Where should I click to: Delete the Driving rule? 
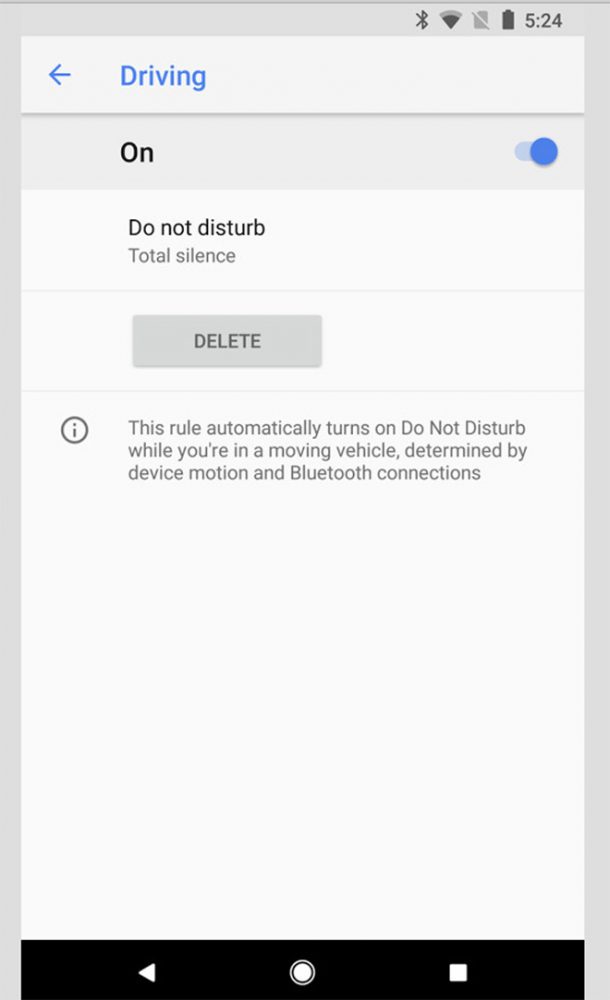click(227, 341)
